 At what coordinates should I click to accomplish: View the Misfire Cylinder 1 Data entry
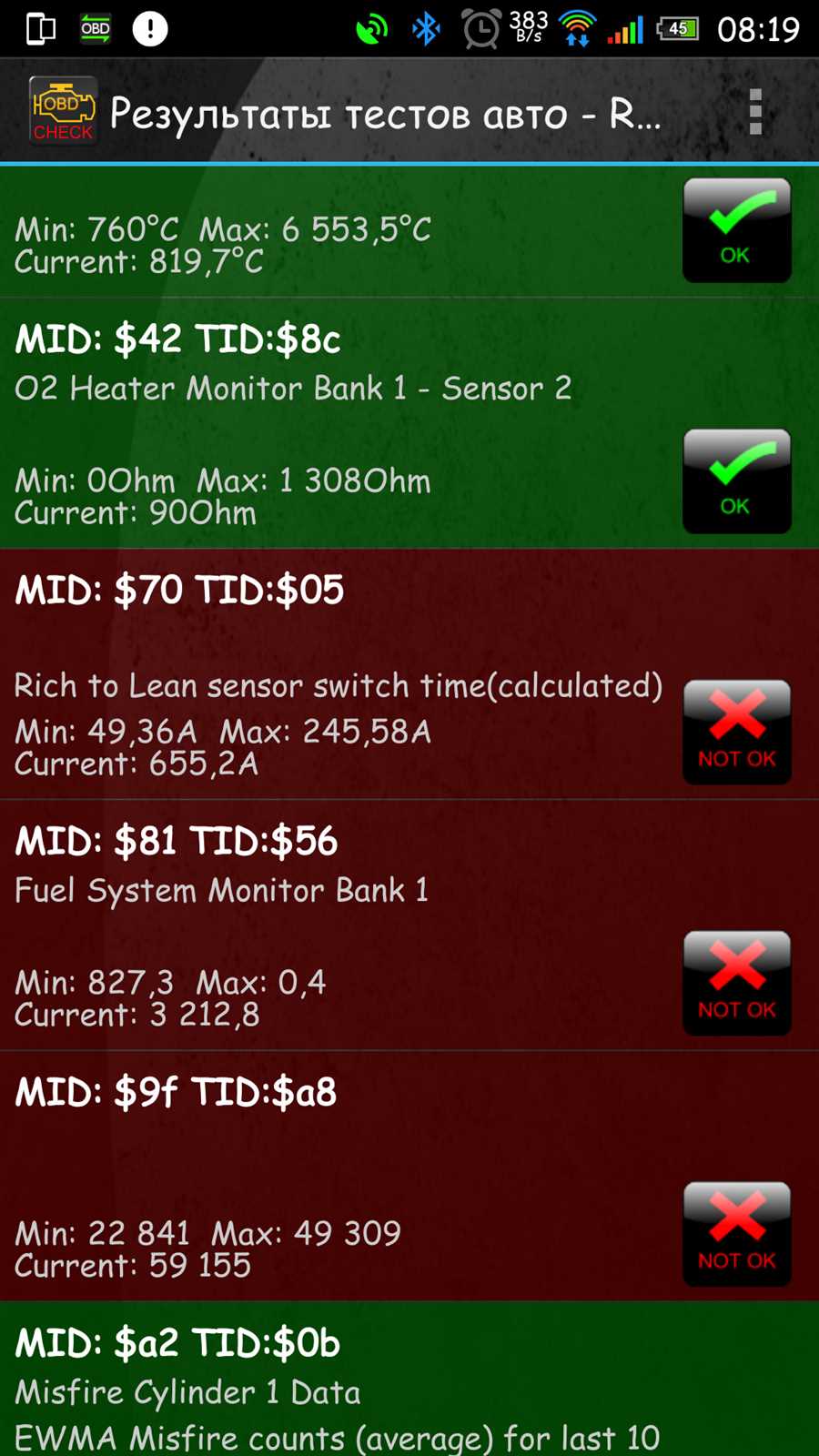[x=409, y=1379]
